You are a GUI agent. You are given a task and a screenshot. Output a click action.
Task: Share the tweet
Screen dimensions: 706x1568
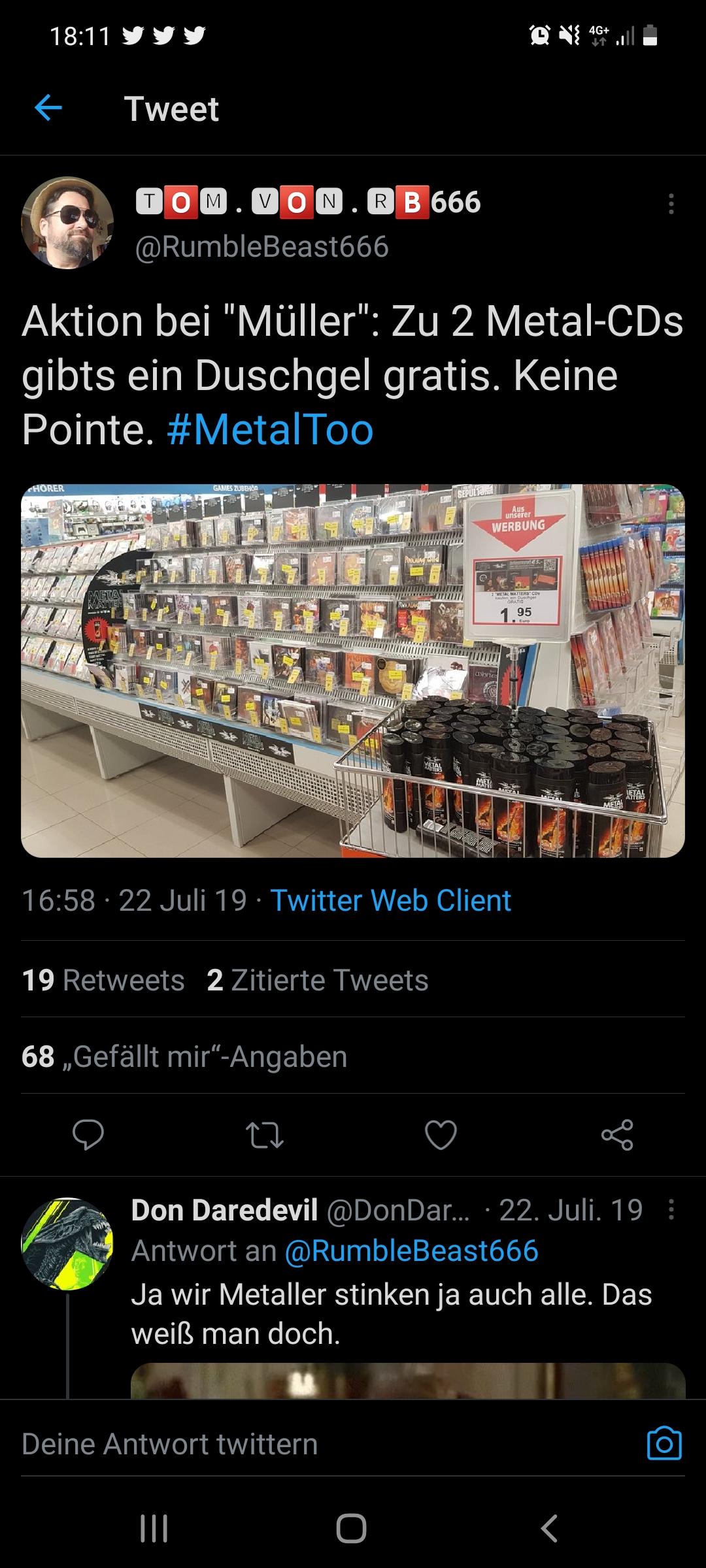(617, 1135)
